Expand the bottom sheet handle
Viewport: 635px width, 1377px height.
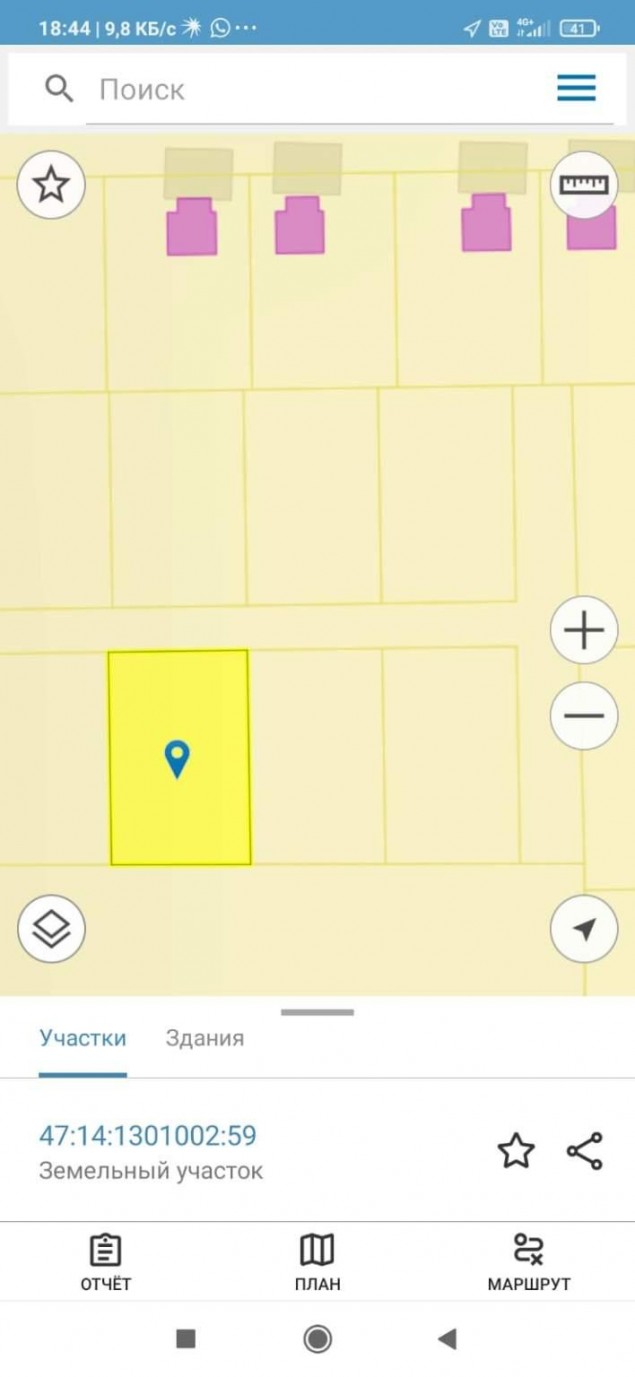[x=317, y=1012]
